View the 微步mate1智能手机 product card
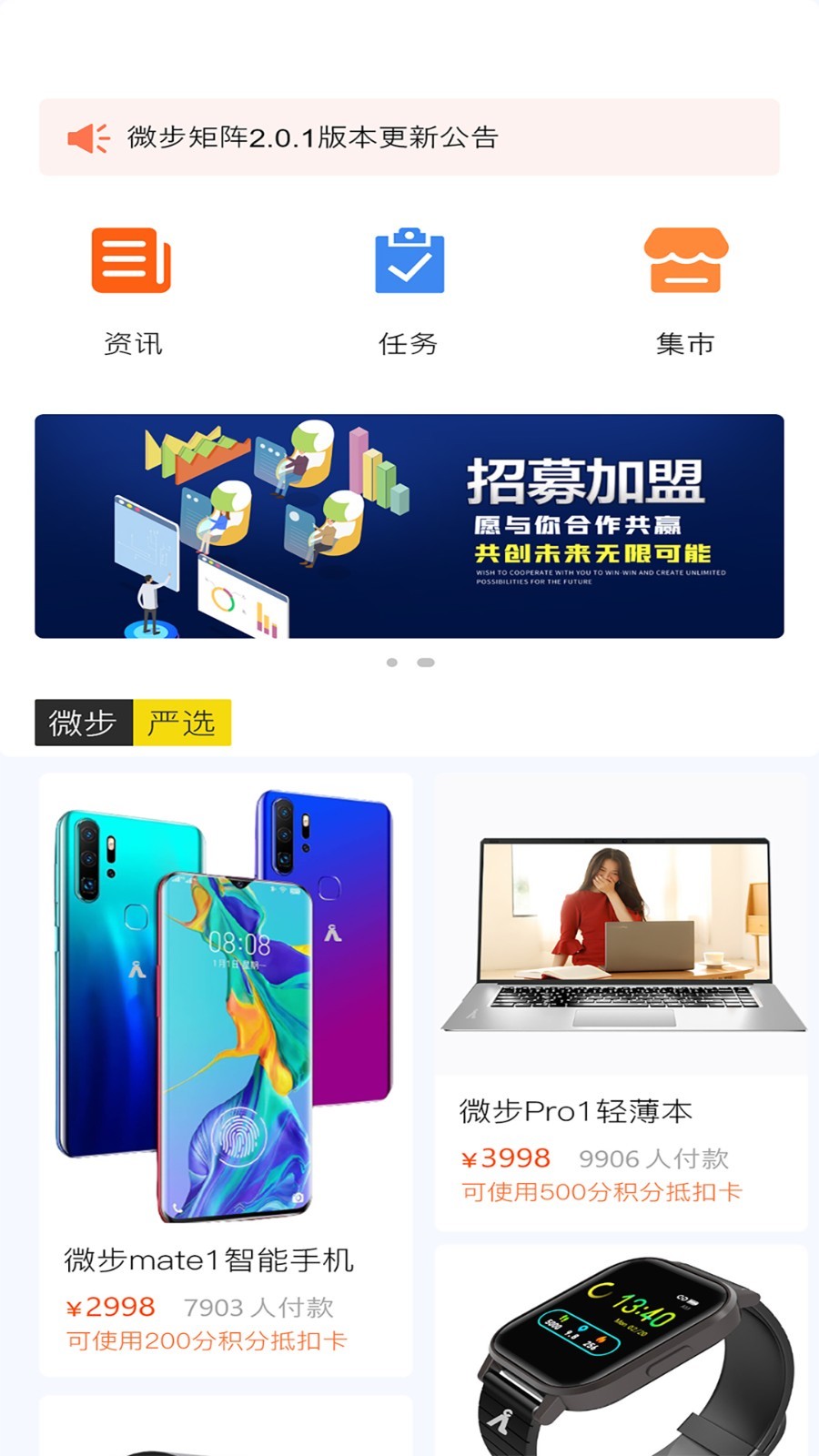The height and width of the screenshot is (1456, 819). coord(226,1074)
